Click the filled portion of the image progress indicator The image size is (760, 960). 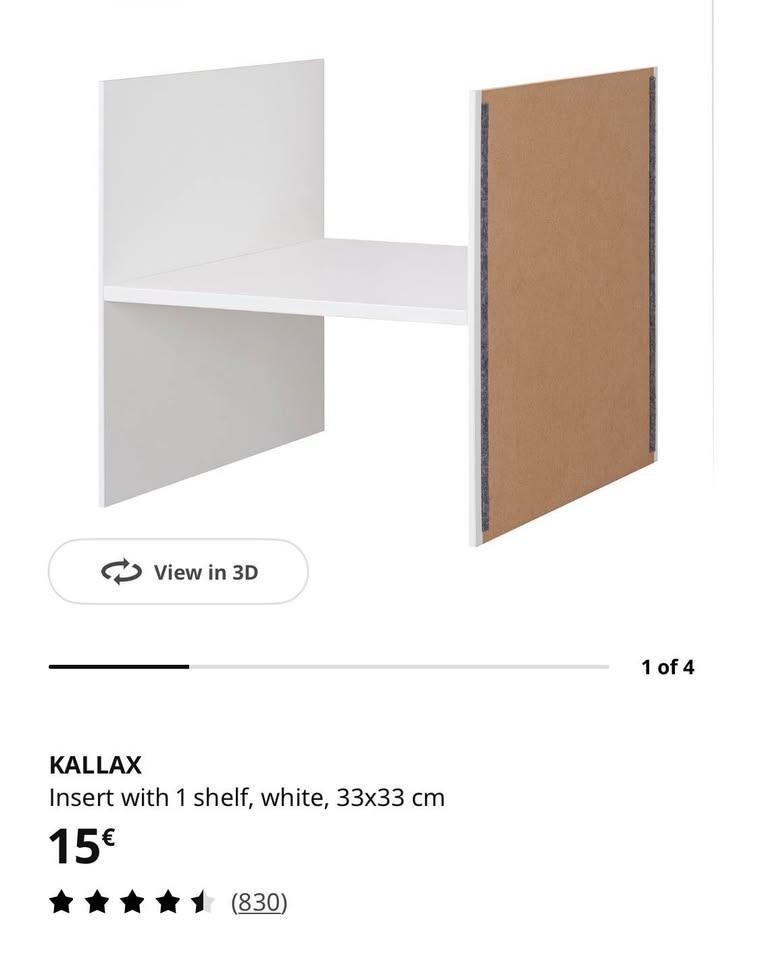point(120,663)
